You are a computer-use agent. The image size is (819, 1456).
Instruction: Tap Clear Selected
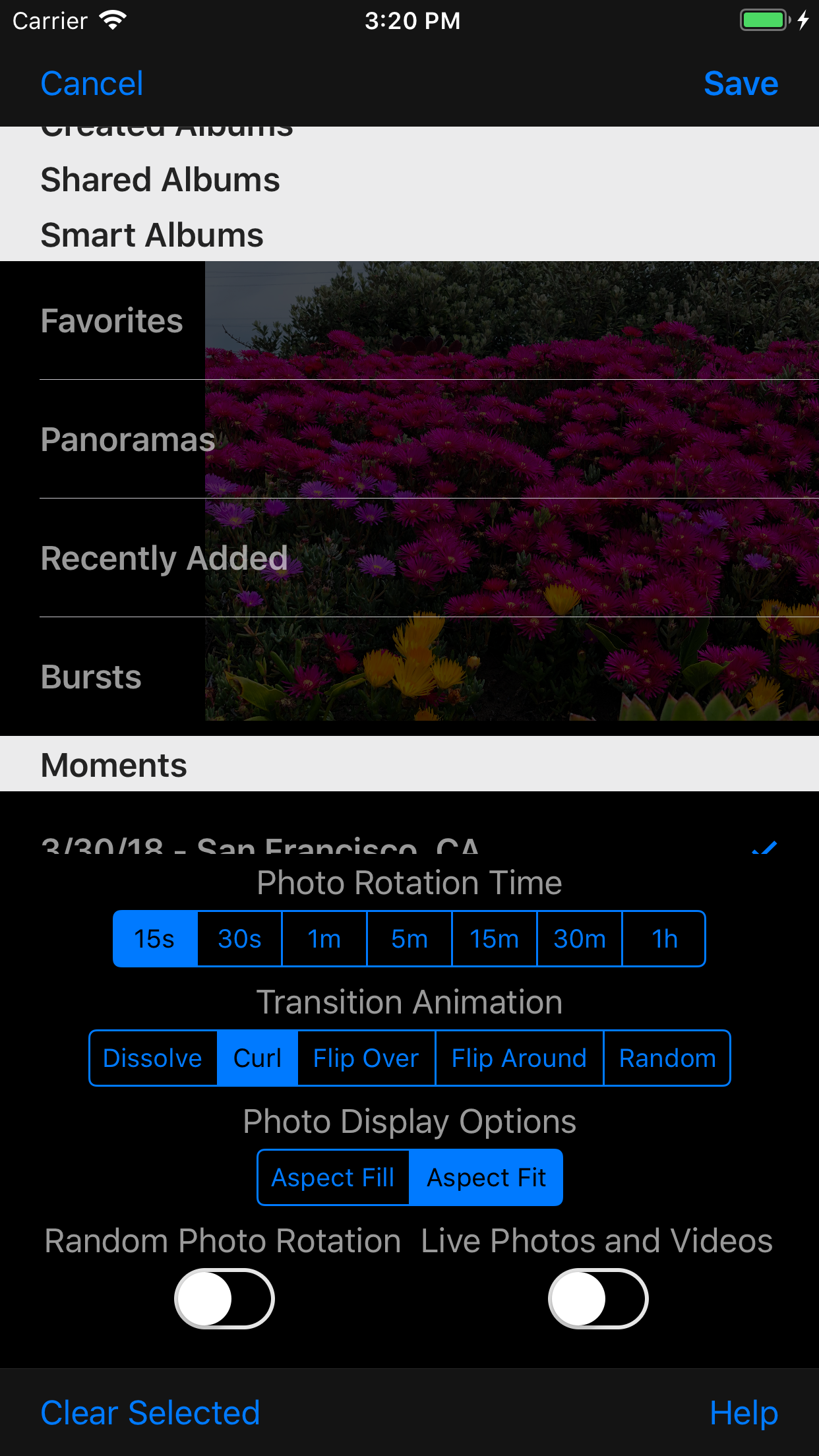[x=150, y=1412]
